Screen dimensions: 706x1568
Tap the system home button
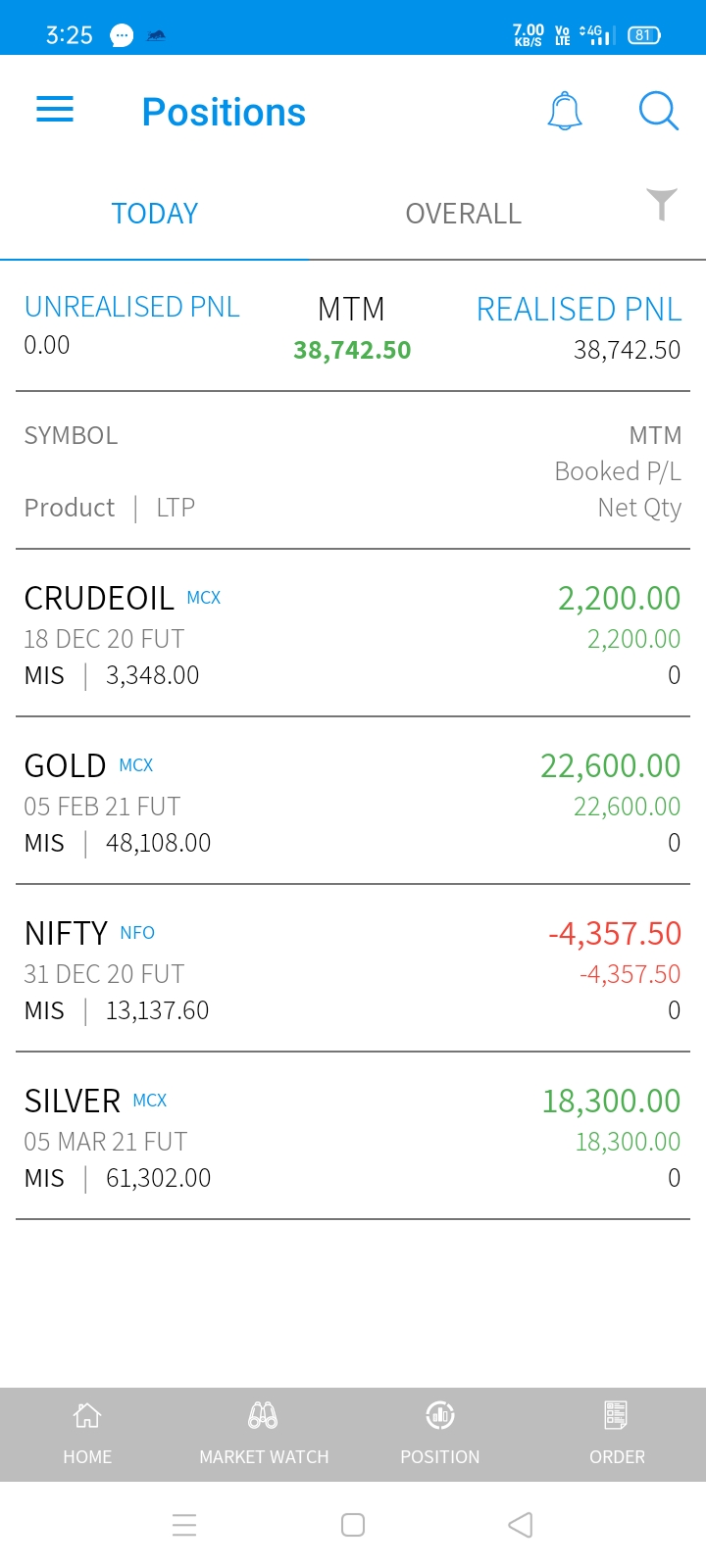tap(353, 1525)
